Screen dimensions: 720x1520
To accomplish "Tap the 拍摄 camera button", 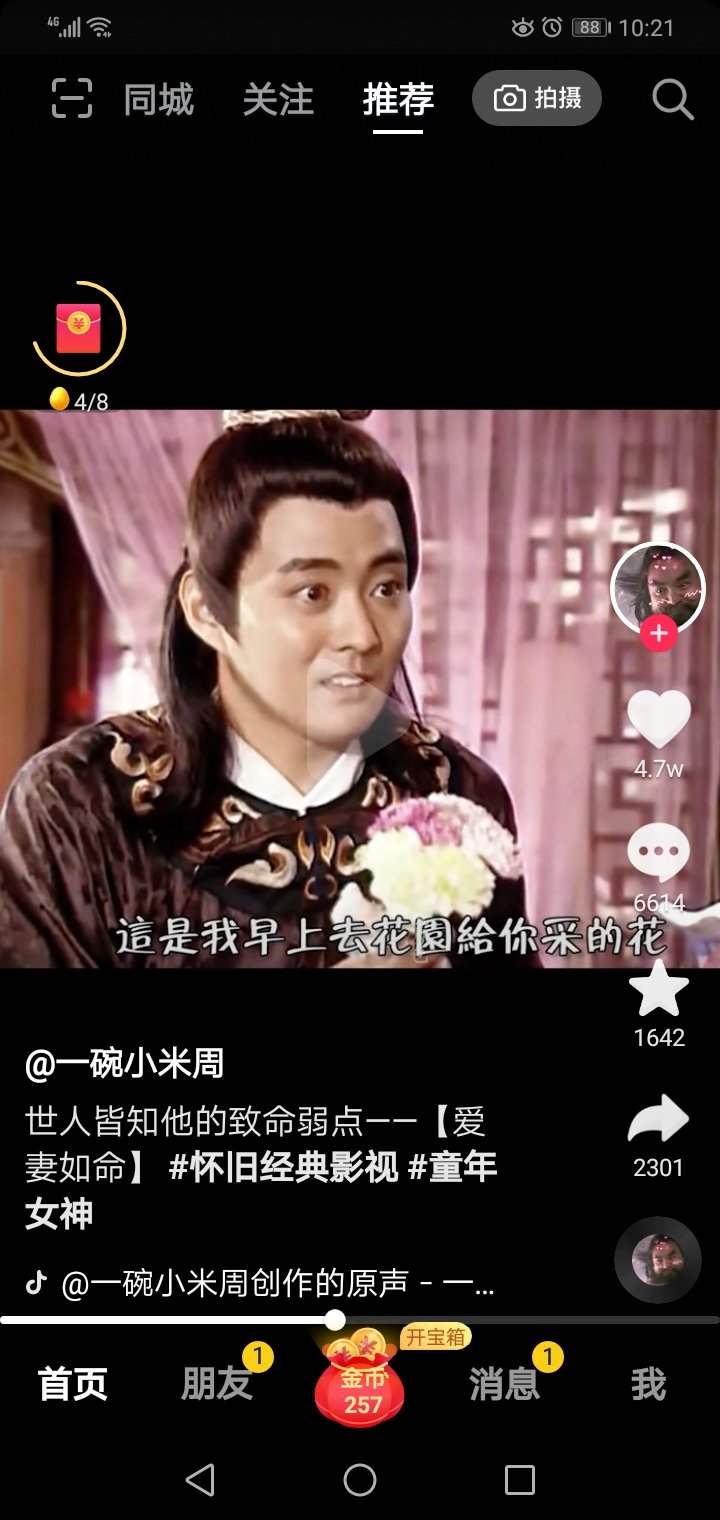I will (537, 98).
